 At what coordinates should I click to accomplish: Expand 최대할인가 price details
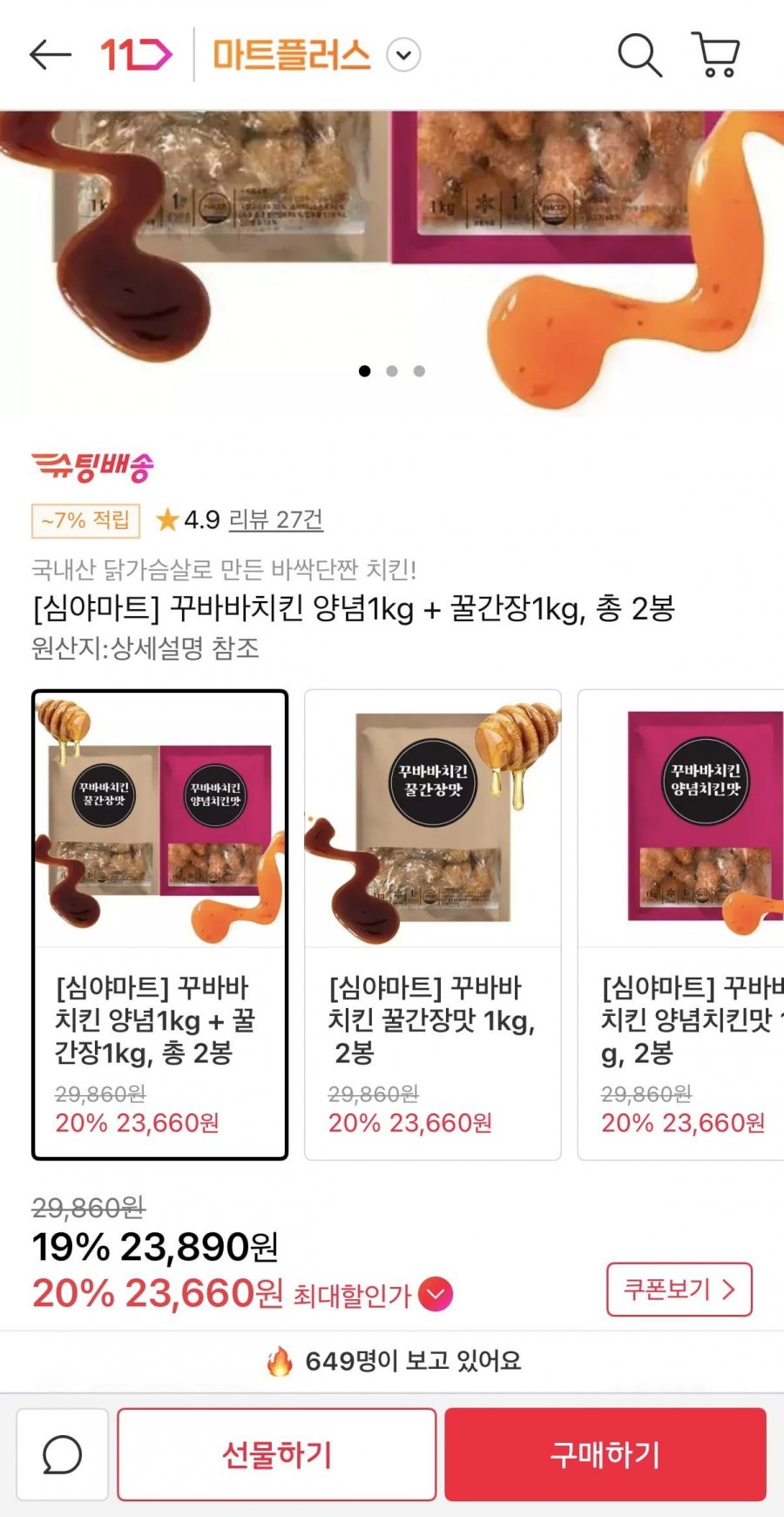[x=436, y=1294]
